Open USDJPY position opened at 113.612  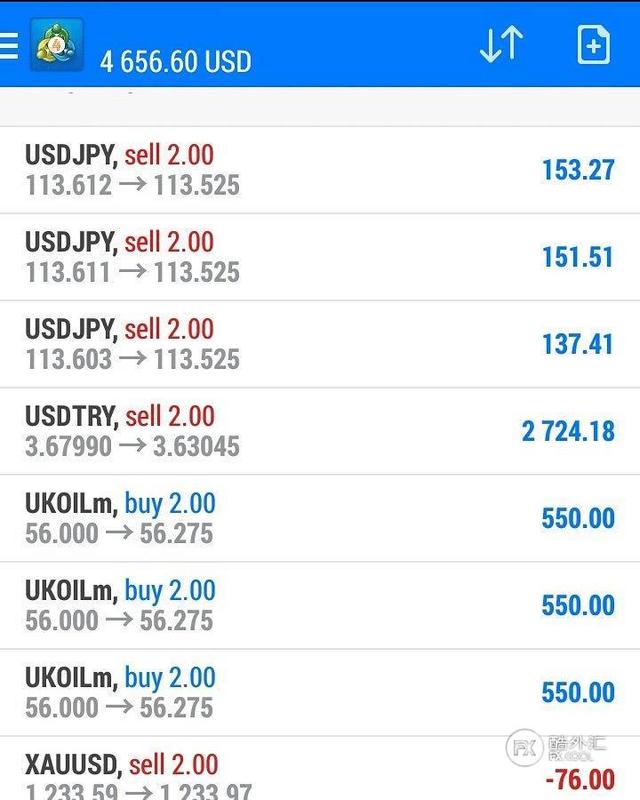[x=320, y=170]
